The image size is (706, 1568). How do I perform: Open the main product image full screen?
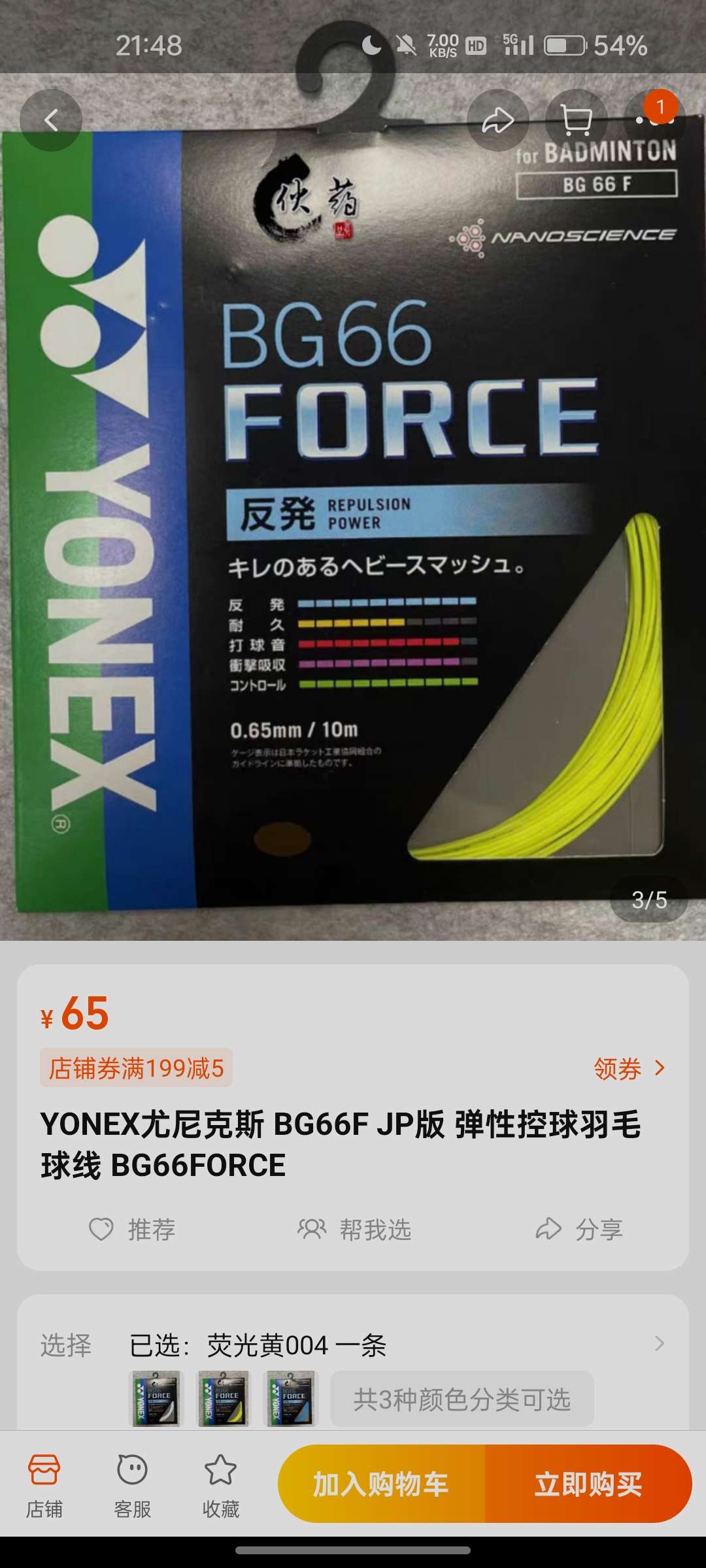click(x=353, y=523)
